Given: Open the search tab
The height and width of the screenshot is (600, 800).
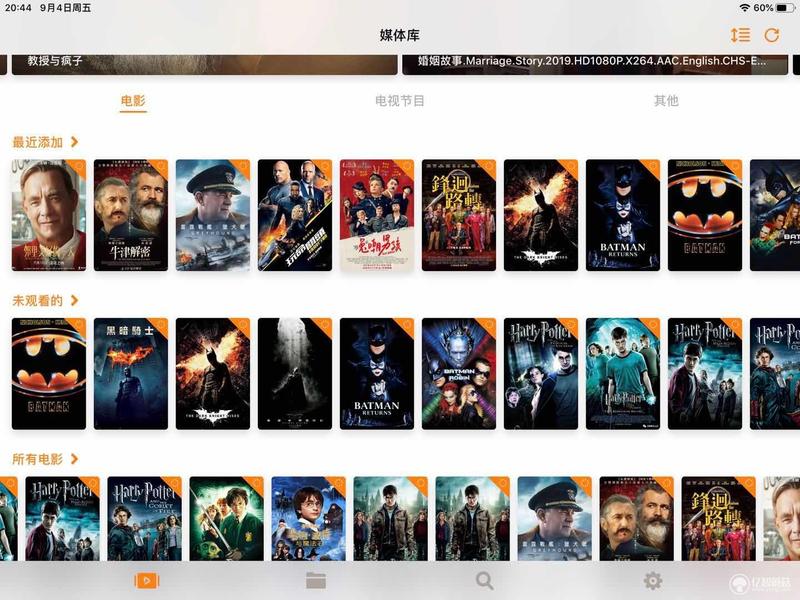Looking at the screenshot, I should click(485, 580).
